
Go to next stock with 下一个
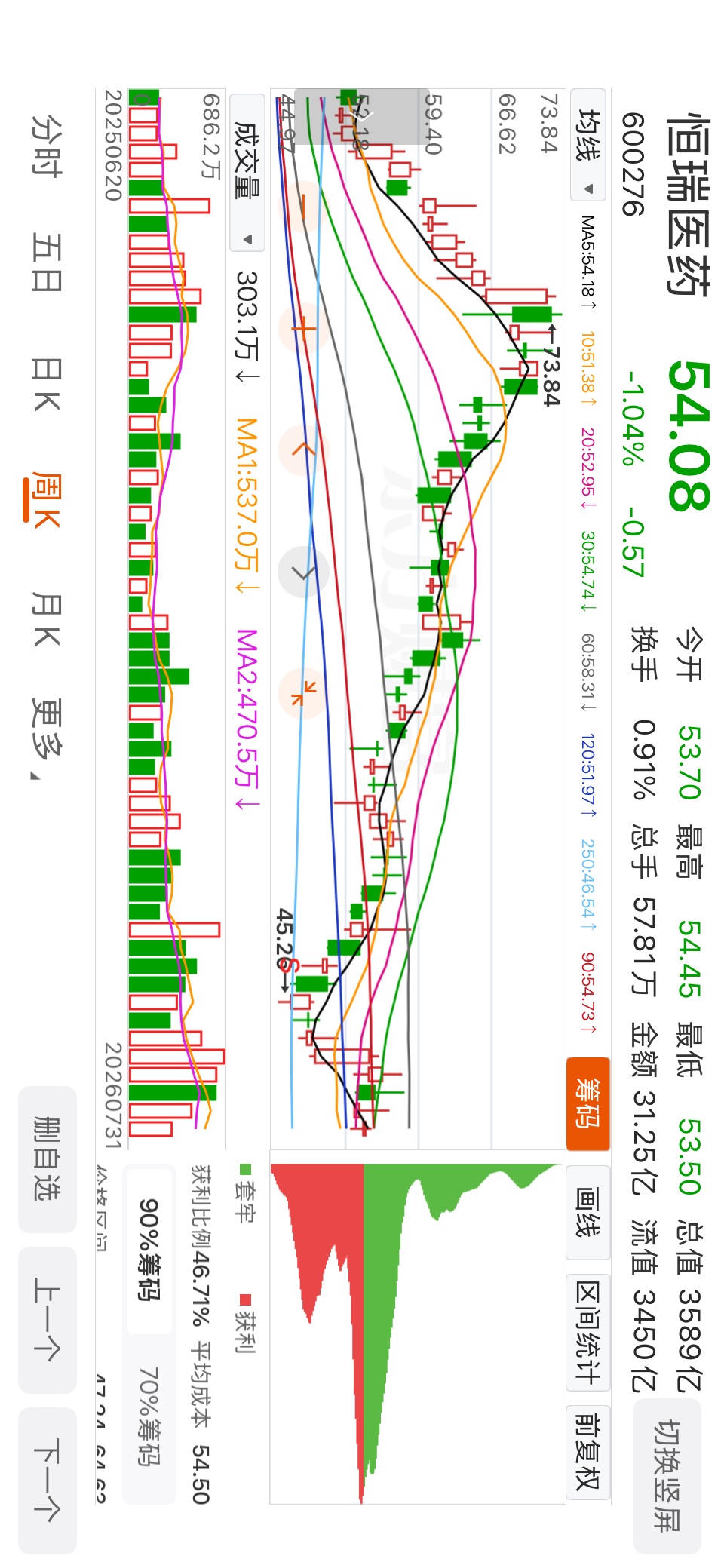click(48, 1481)
